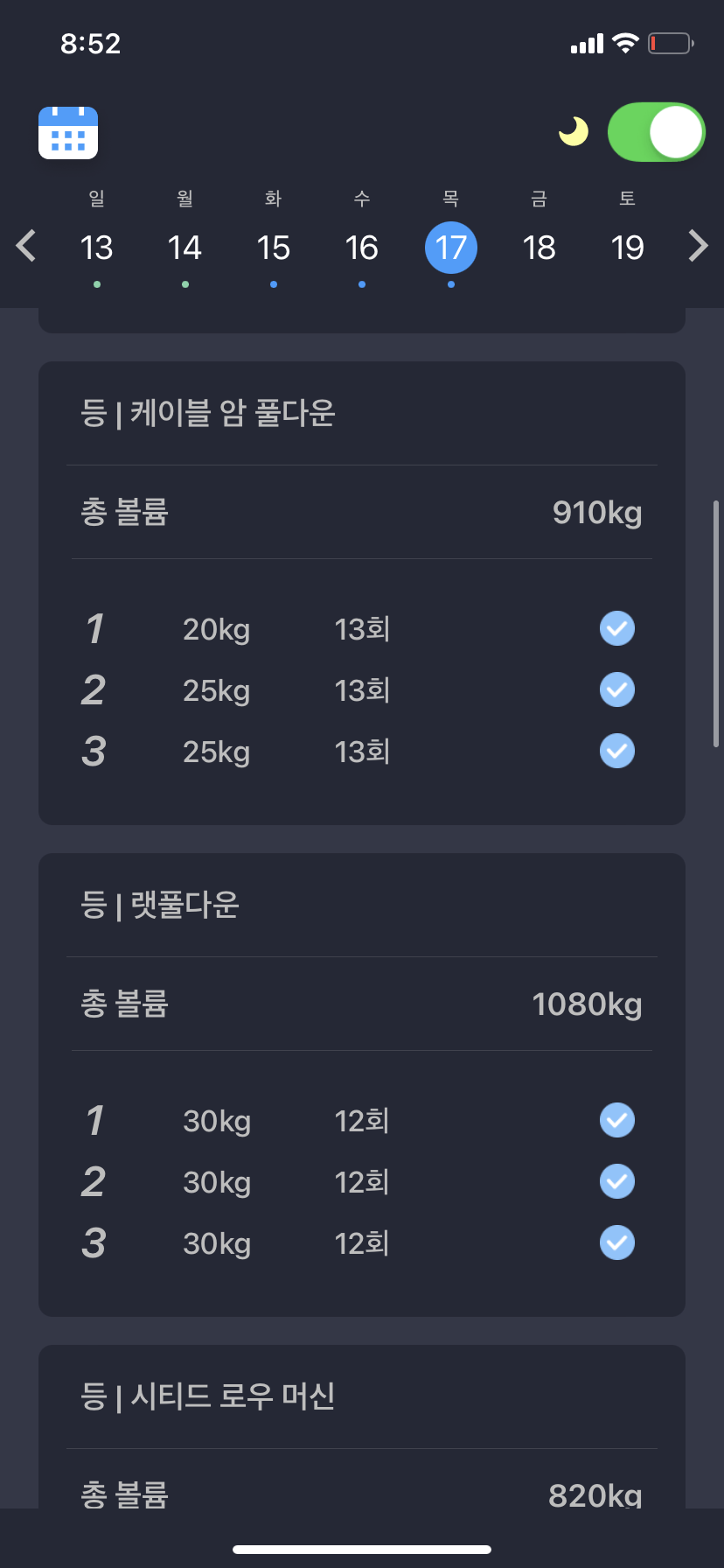Select Monday the 14th
Image resolution: width=724 pixels, height=1568 pixels.
pyautogui.click(x=184, y=248)
